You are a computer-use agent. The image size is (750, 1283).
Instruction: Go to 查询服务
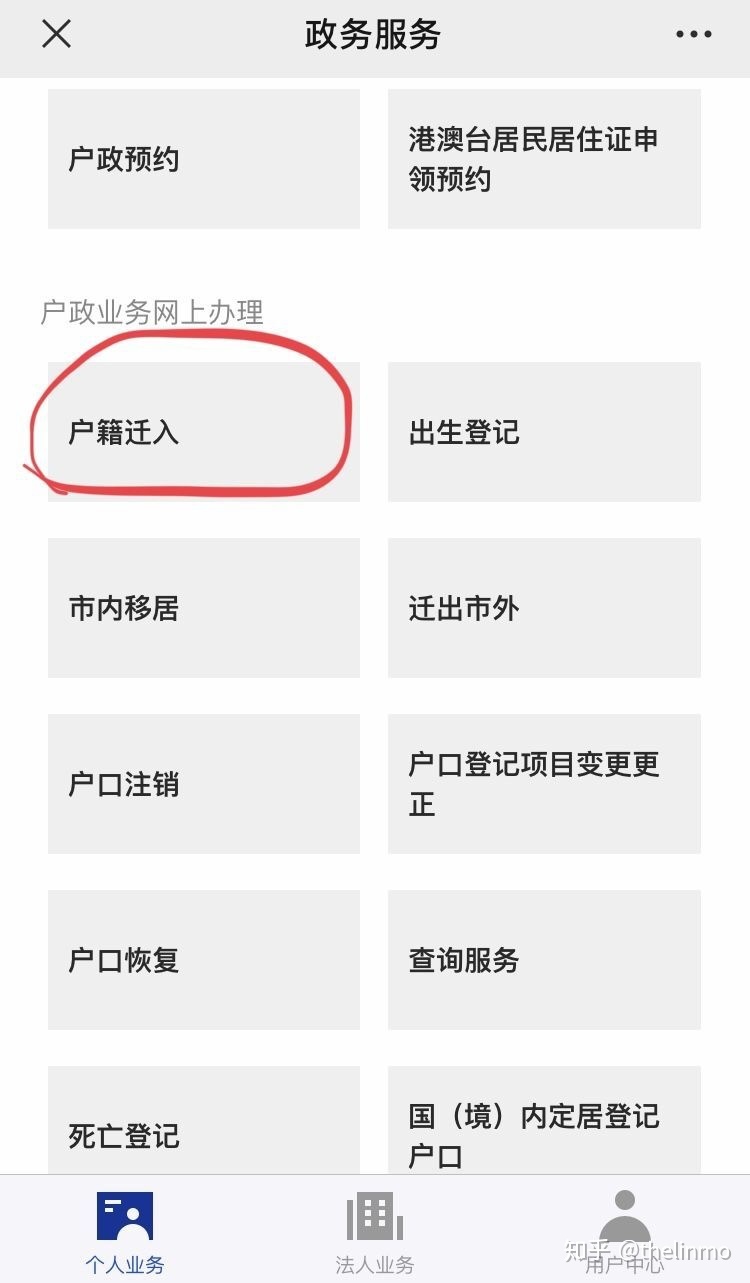tap(544, 960)
